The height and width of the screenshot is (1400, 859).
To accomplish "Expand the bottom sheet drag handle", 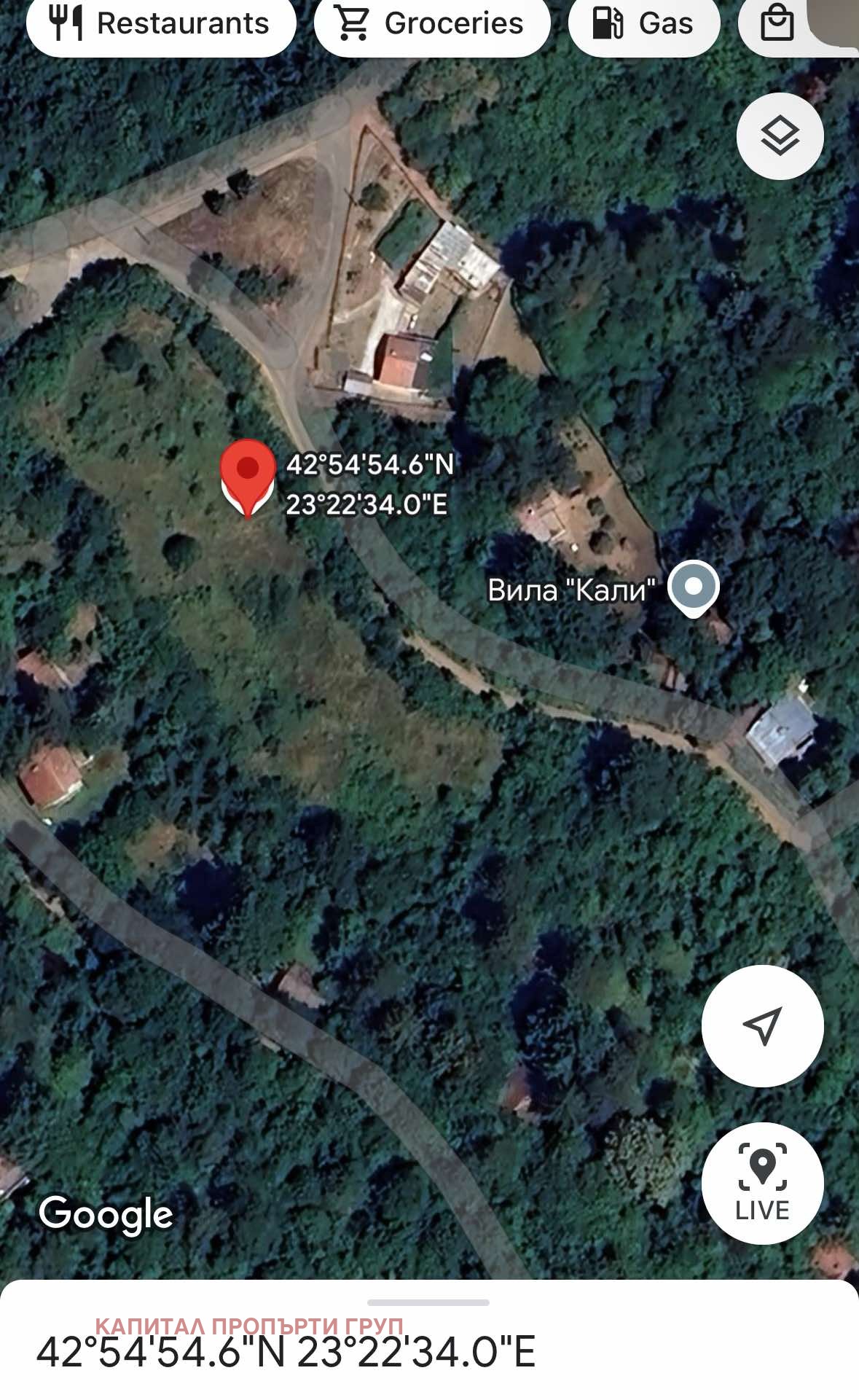I will [x=429, y=1302].
